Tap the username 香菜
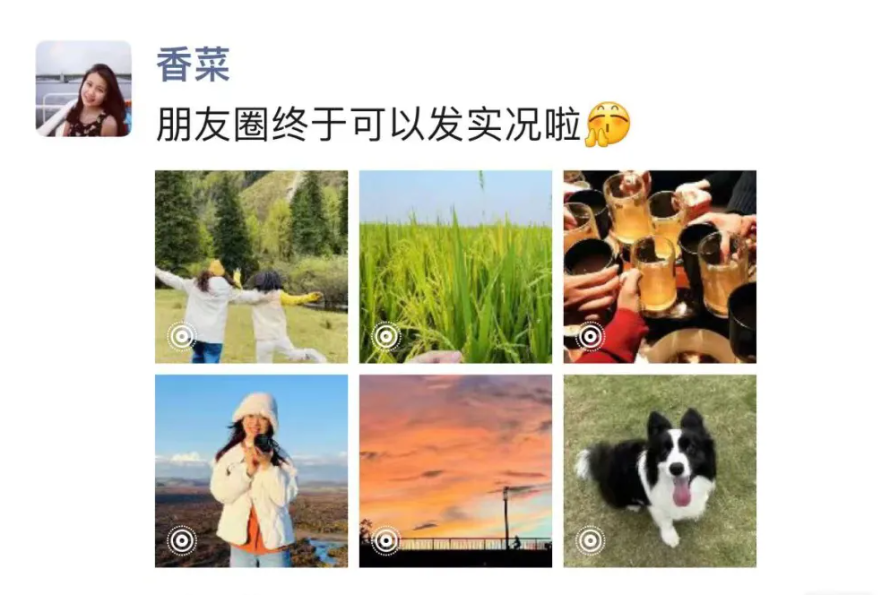895x595 pixels. pos(193,65)
